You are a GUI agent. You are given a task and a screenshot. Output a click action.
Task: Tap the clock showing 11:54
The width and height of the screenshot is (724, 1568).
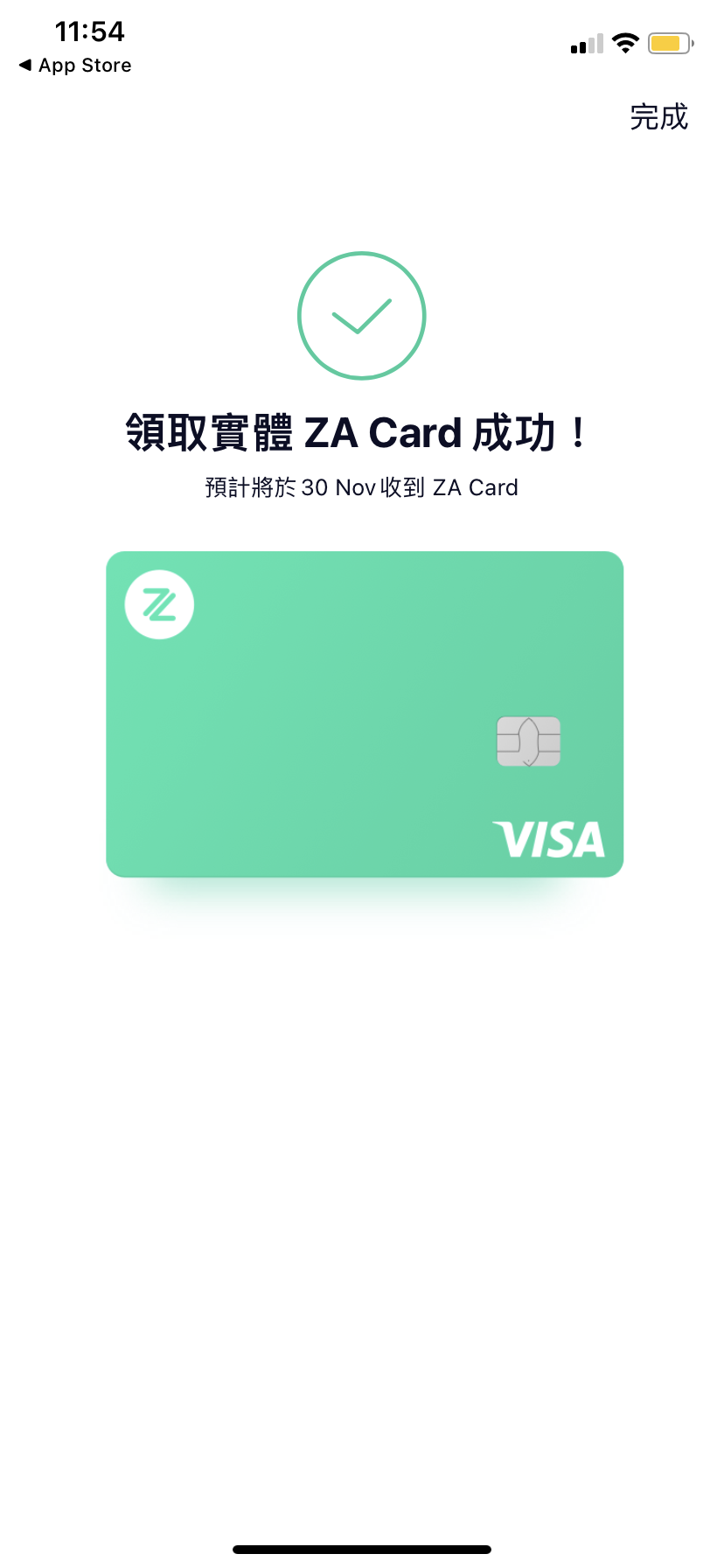tap(91, 31)
